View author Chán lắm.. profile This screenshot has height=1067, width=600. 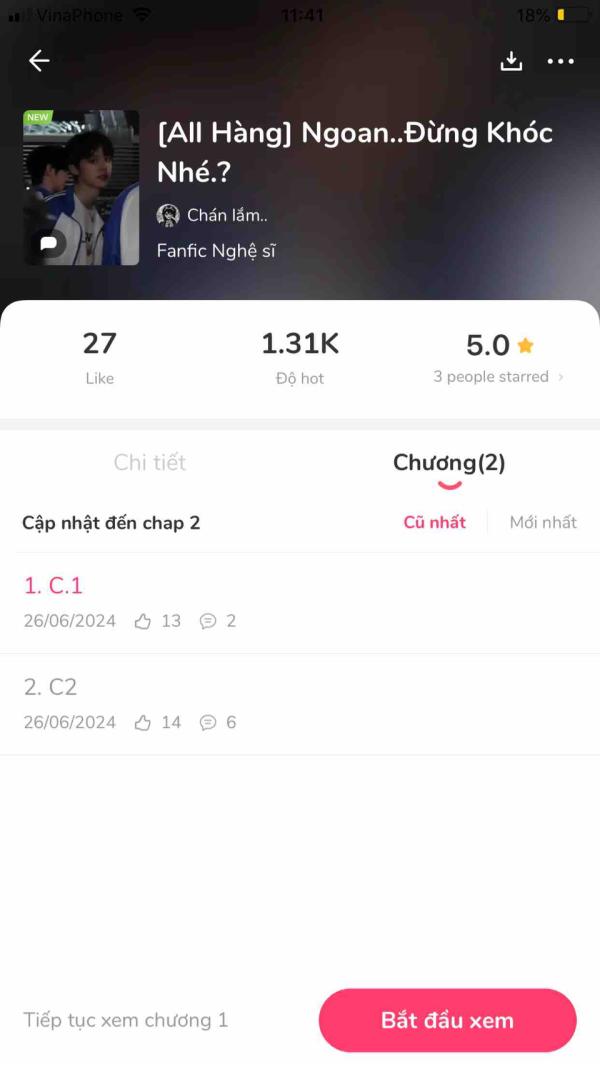pos(213,215)
